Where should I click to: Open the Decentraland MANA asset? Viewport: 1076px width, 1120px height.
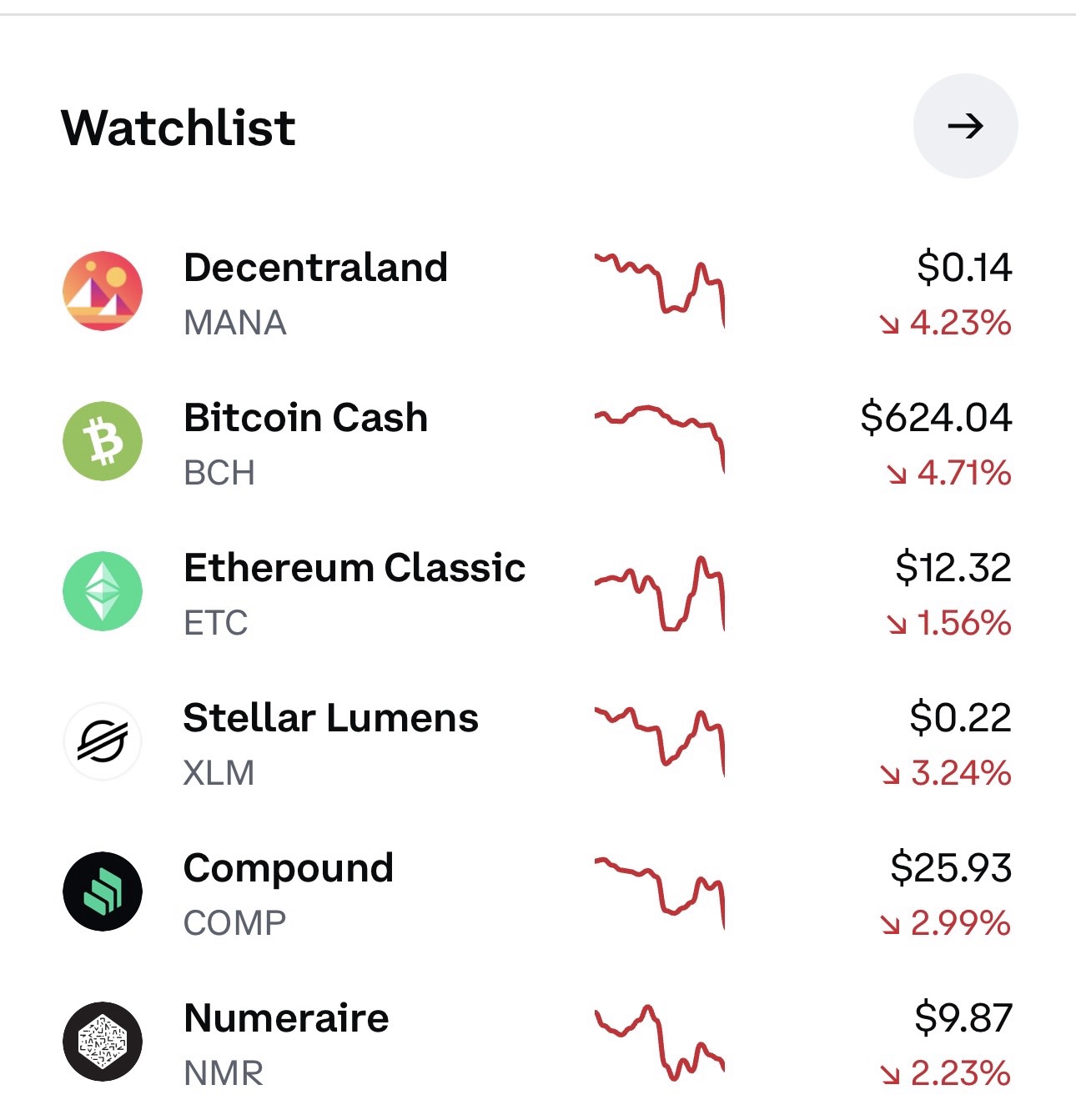[315, 292]
